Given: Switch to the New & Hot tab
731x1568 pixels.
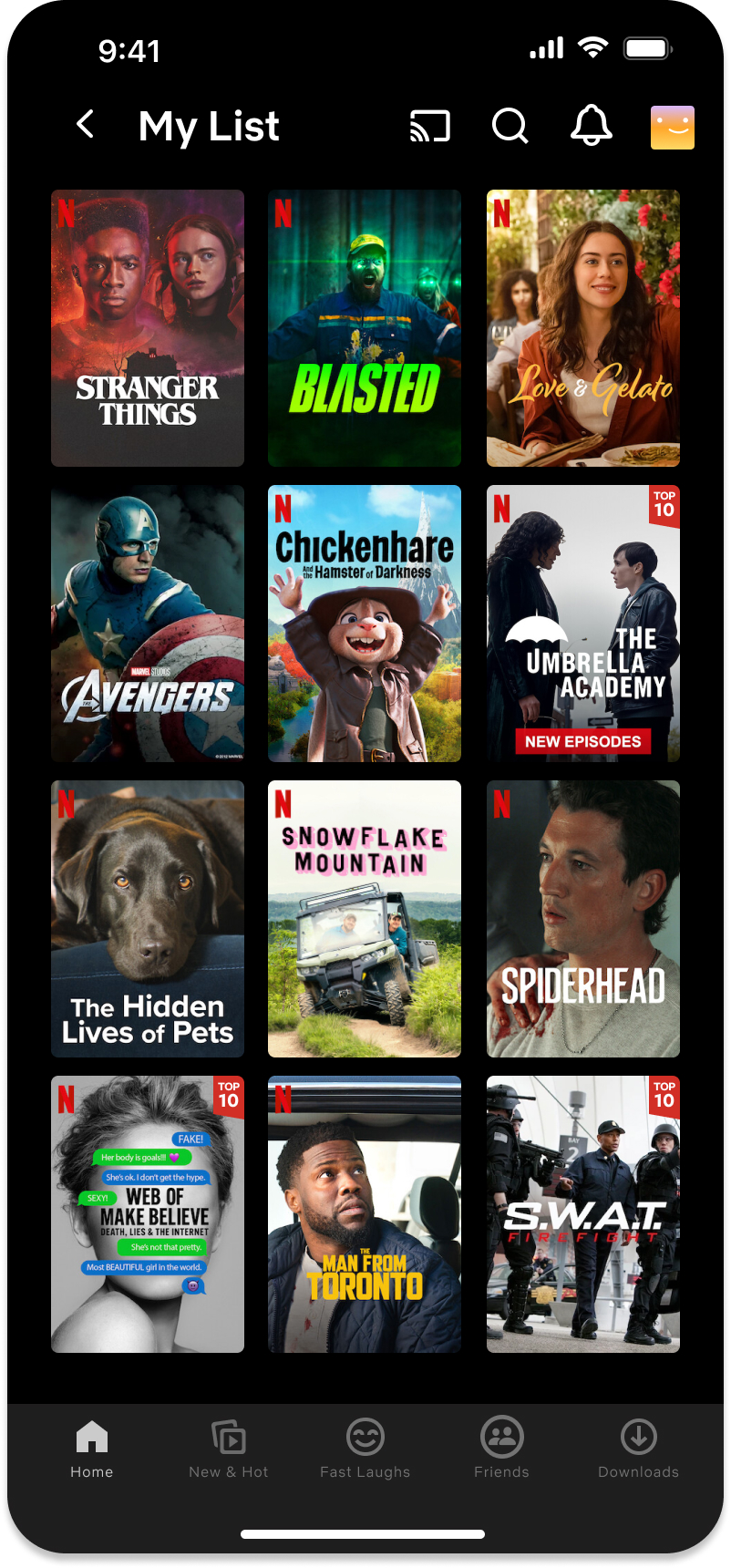Looking at the screenshot, I should (x=229, y=1449).
